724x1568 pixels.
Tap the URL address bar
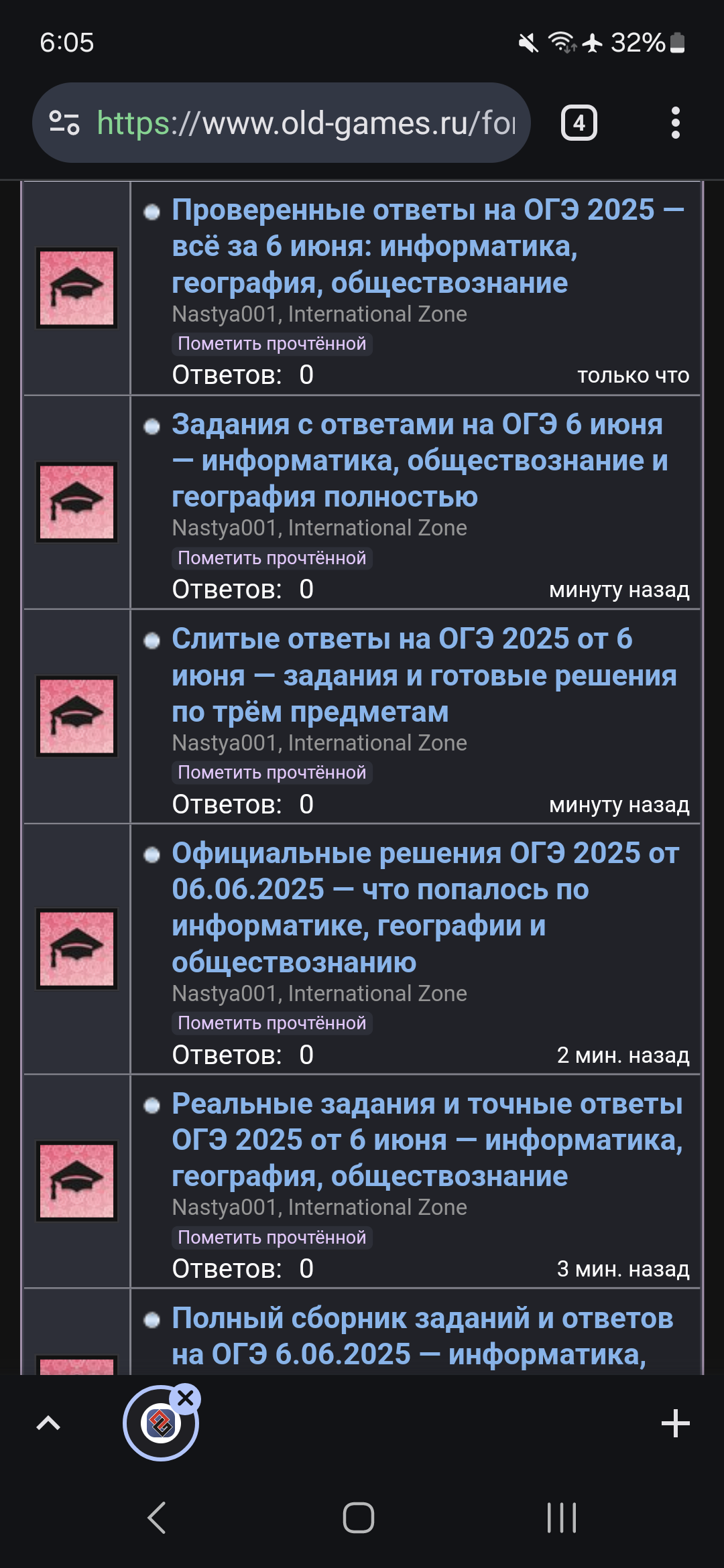tap(306, 123)
